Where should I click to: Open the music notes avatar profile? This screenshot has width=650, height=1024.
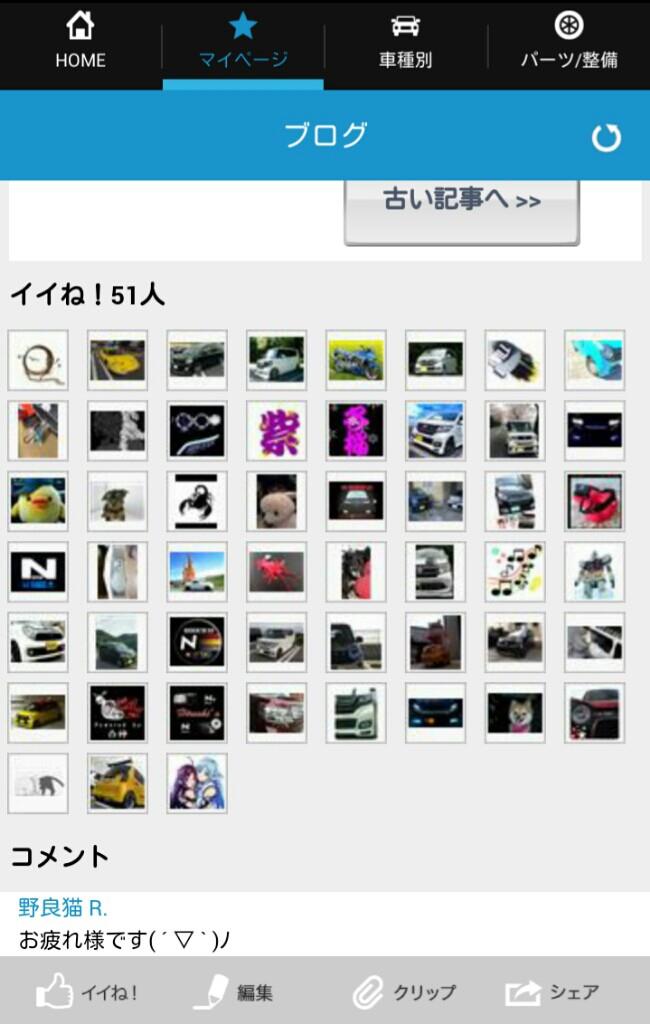pyautogui.click(x=515, y=572)
